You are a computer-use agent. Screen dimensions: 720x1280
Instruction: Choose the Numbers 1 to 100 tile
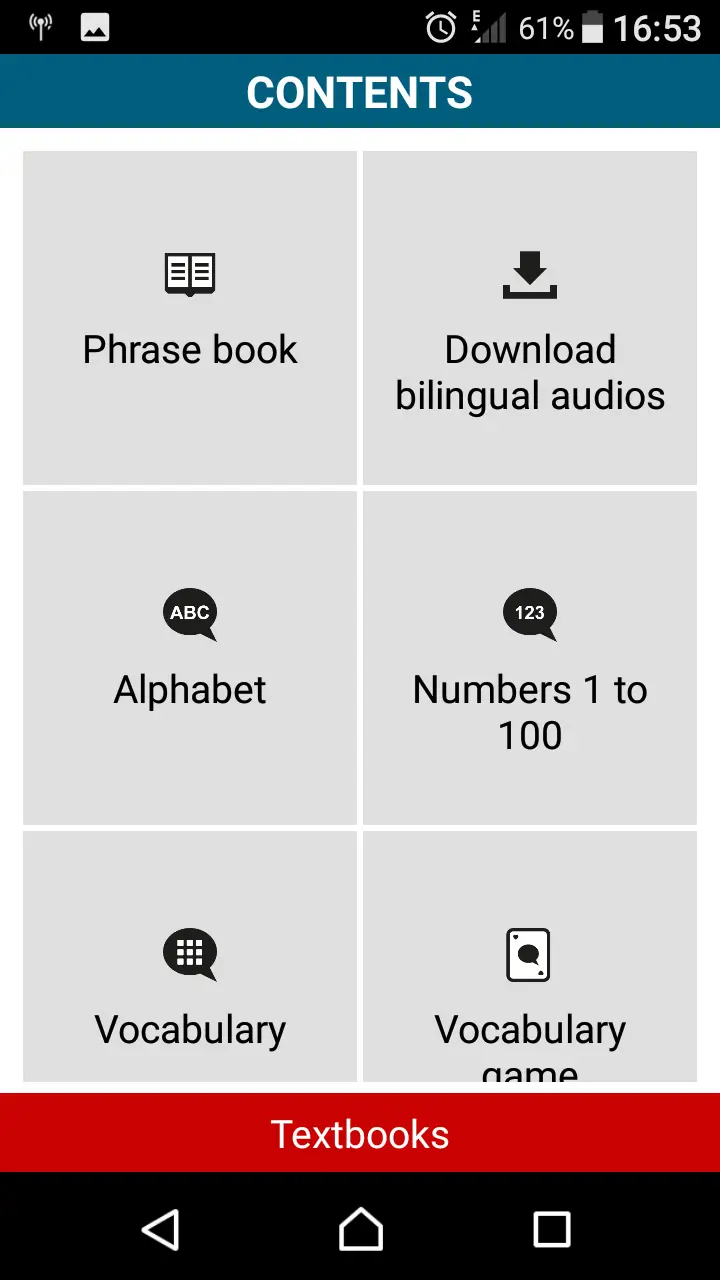530,658
